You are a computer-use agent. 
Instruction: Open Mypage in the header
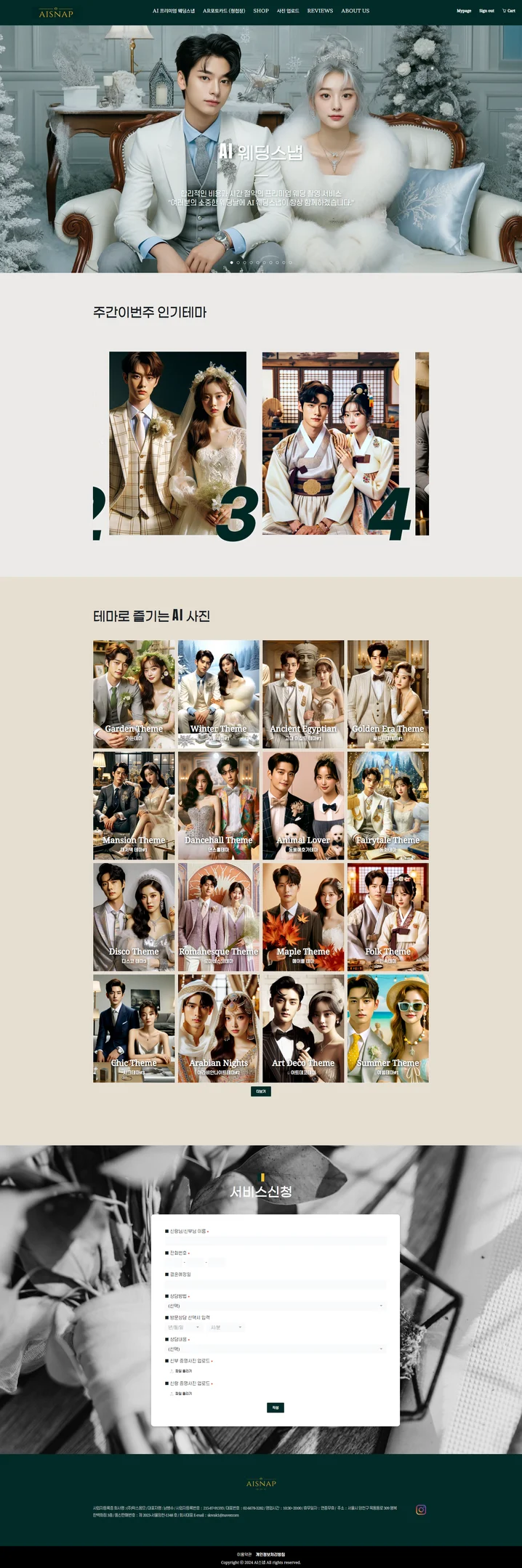pos(464,11)
